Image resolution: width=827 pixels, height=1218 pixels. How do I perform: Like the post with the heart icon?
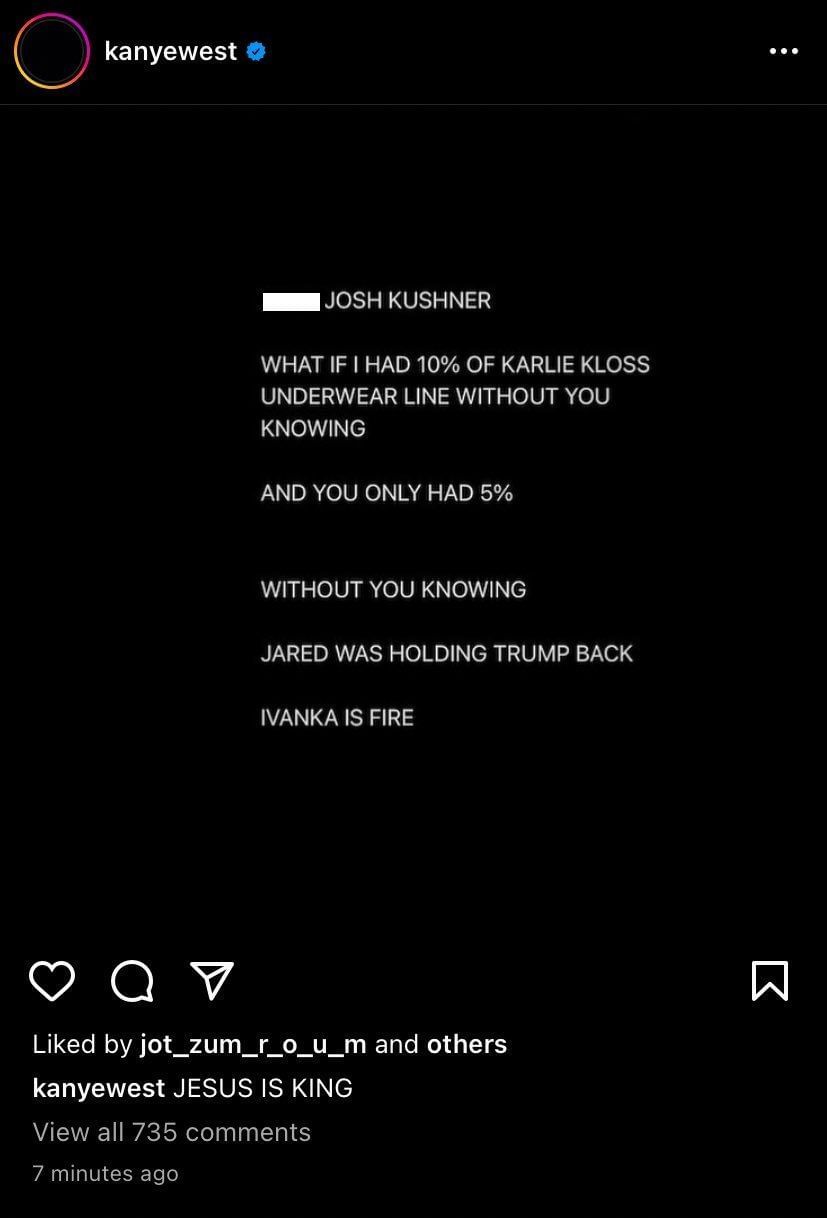click(x=52, y=981)
